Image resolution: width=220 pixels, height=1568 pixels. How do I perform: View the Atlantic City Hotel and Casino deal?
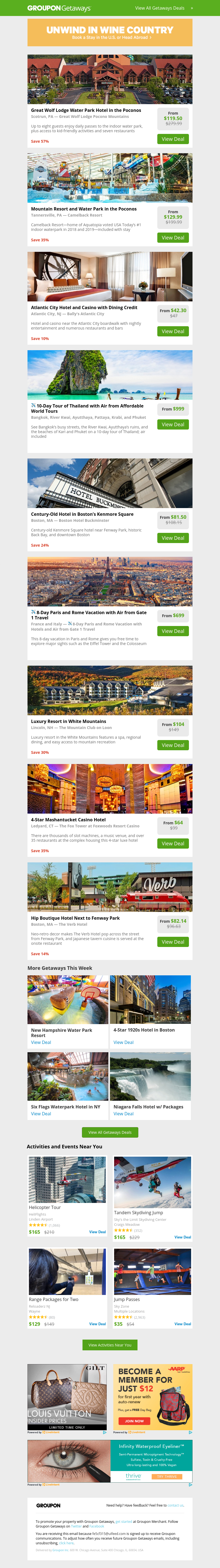173,331
